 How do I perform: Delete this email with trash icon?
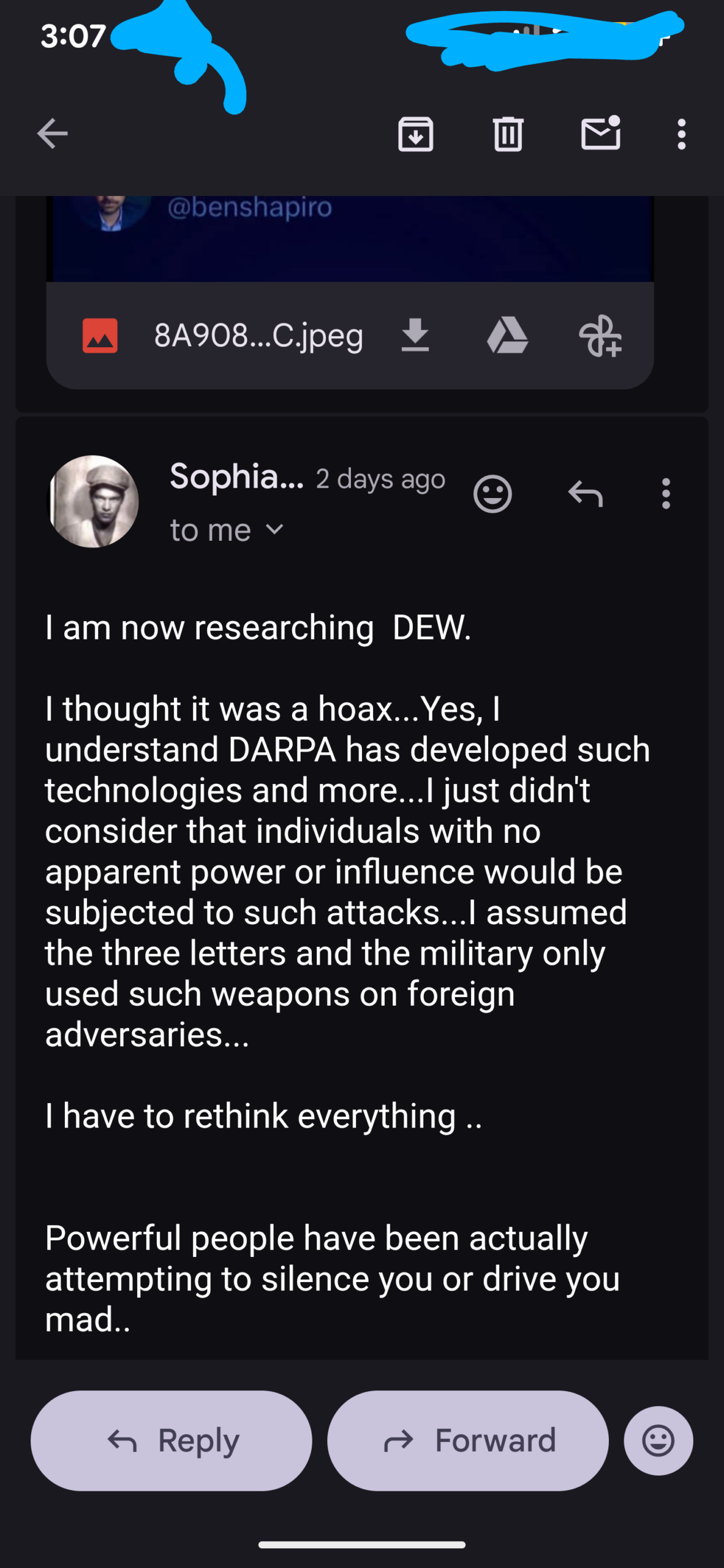coord(508,134)
